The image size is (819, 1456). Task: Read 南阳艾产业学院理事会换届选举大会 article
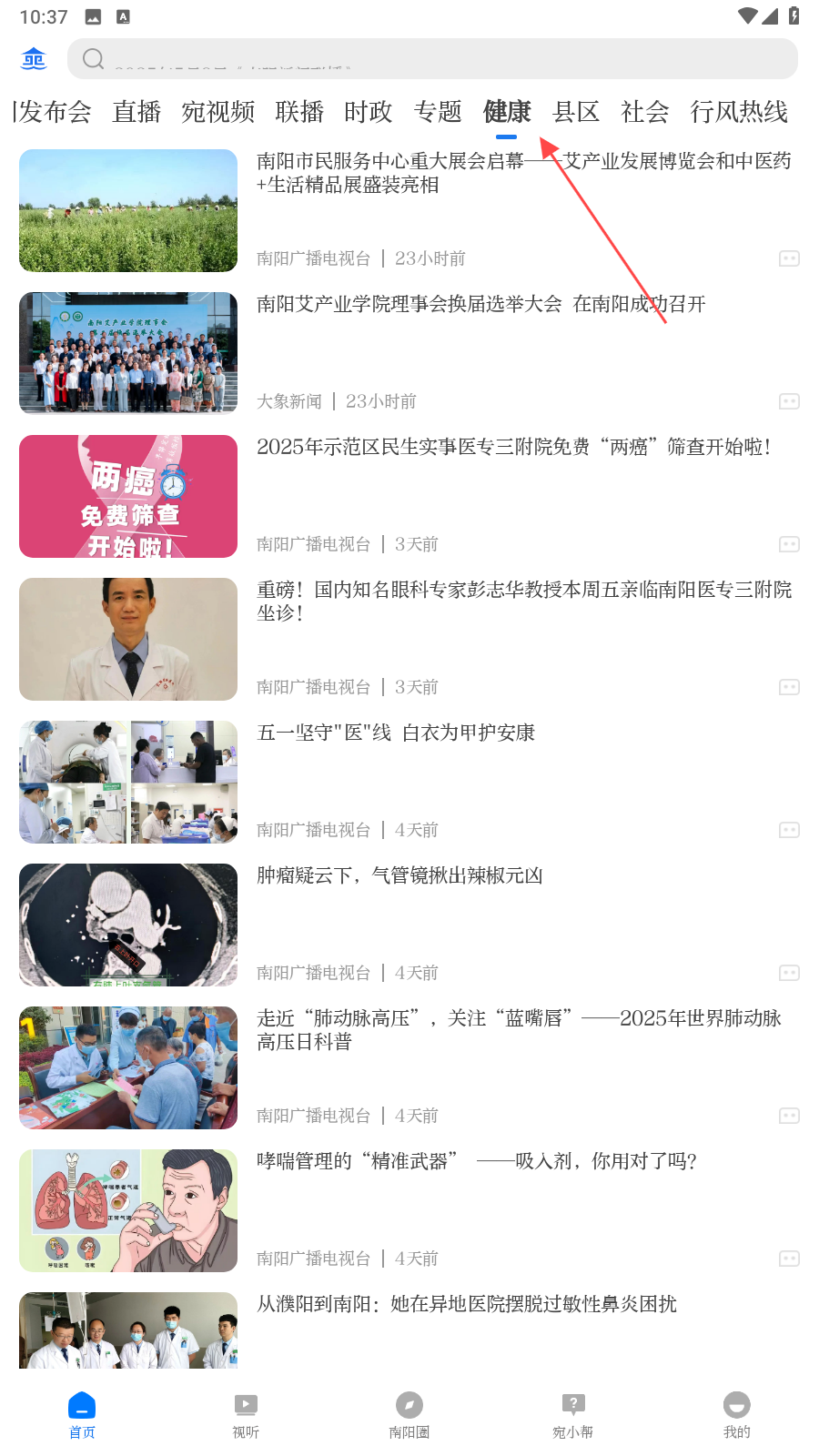(480, 305)
